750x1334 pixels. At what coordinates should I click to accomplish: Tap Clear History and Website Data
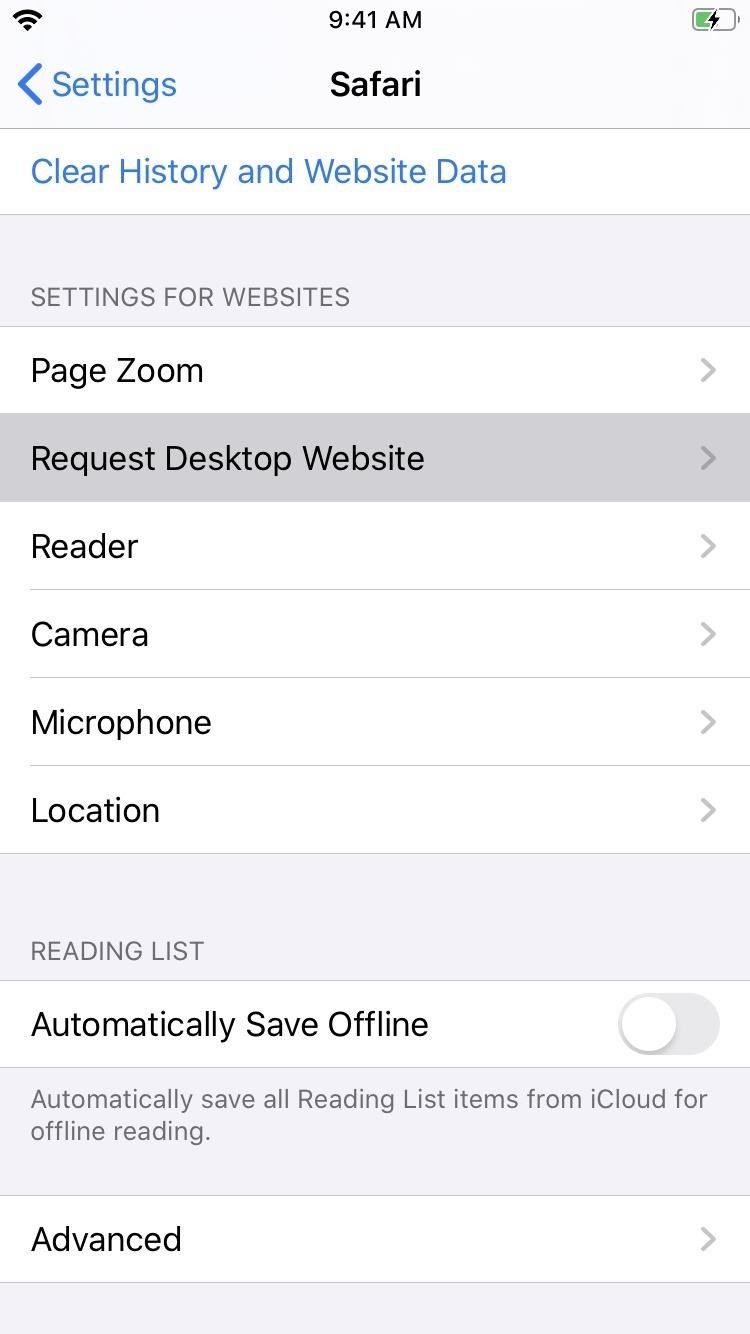tap(268, 171)
